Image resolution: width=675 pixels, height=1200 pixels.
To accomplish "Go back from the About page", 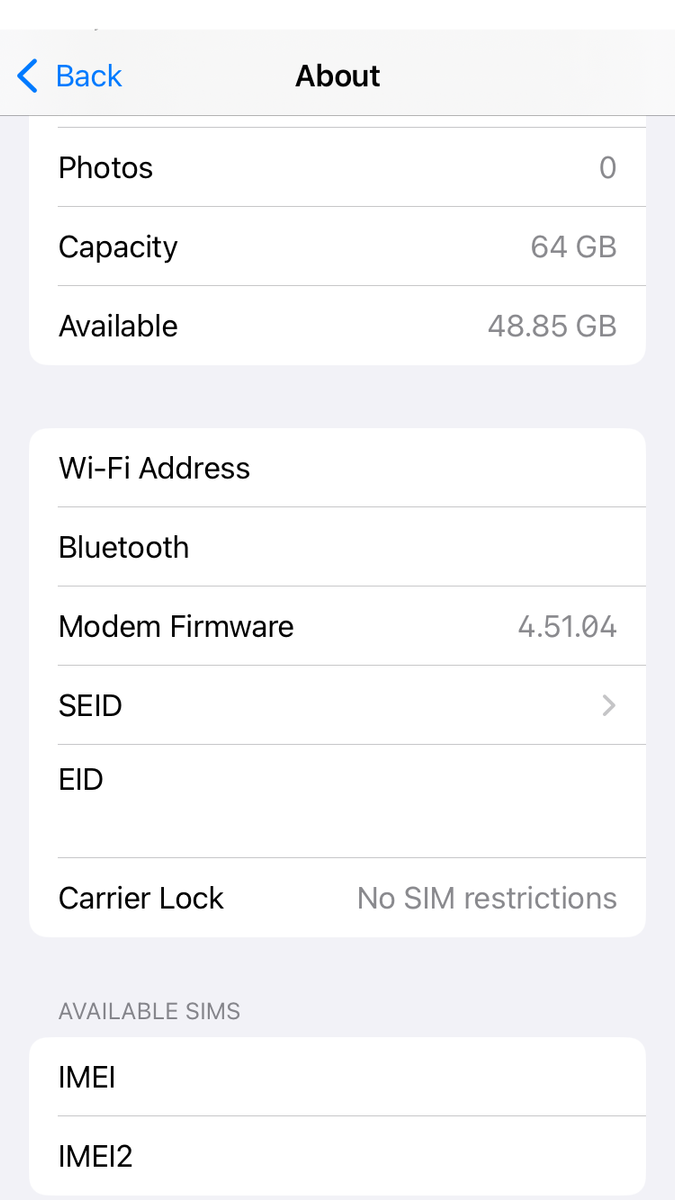I will coord(70,76).
